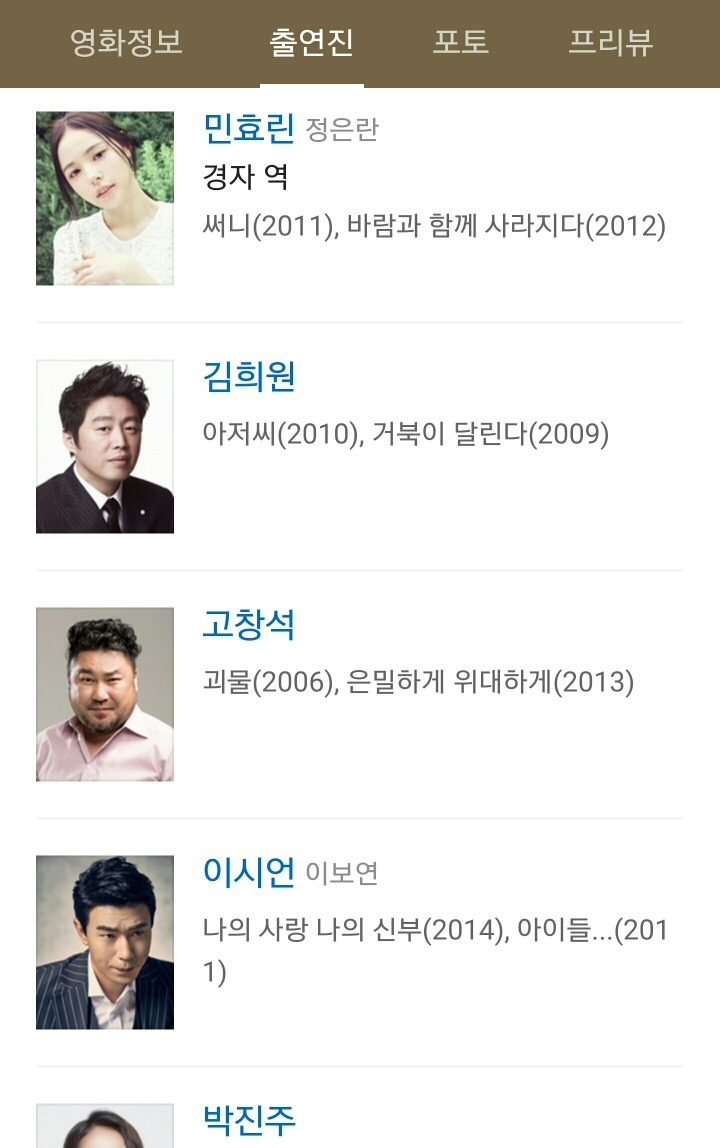The image size is (720, 1148).
Task: Open the 포토 tab
Action: [x=460, y=43]
